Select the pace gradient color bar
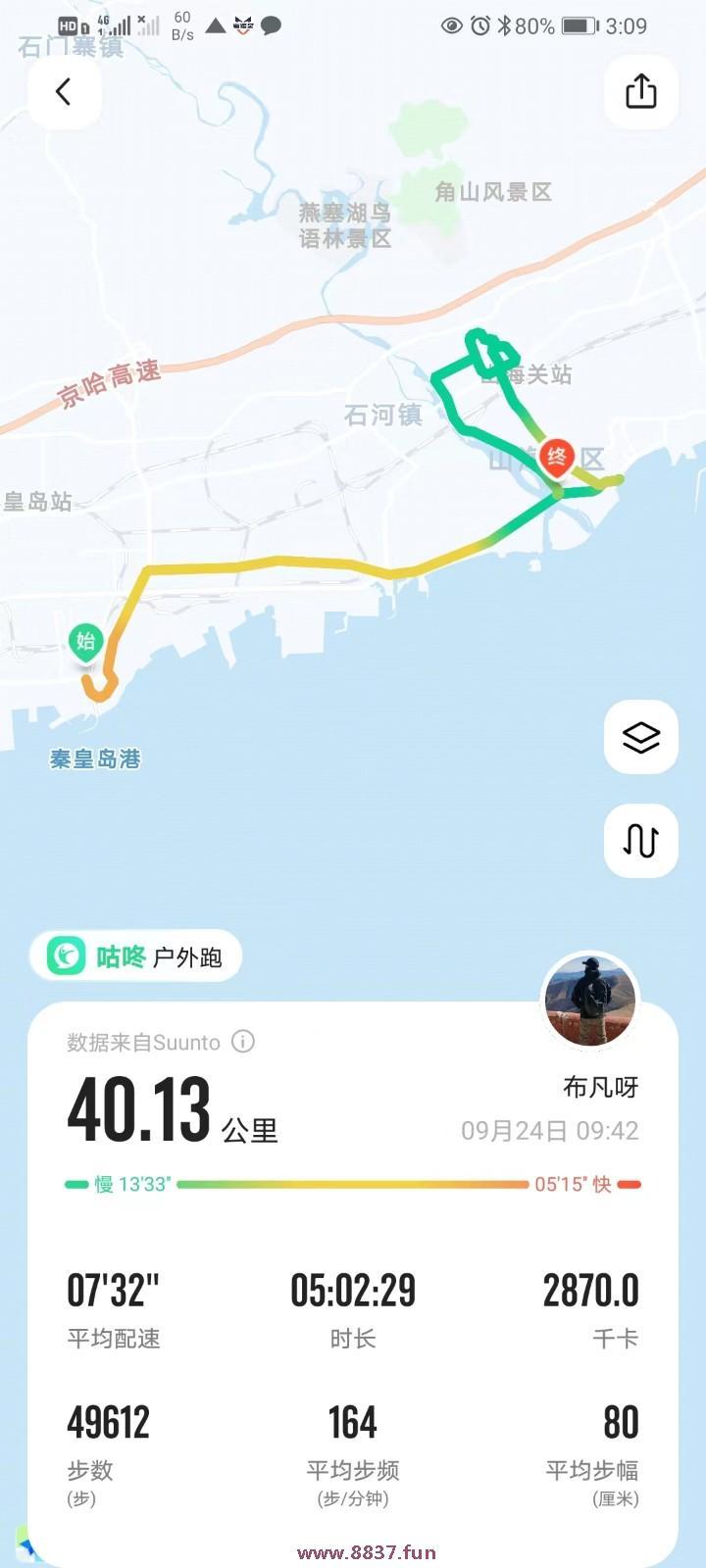The image size is (706, 1568). (353, 1184)
